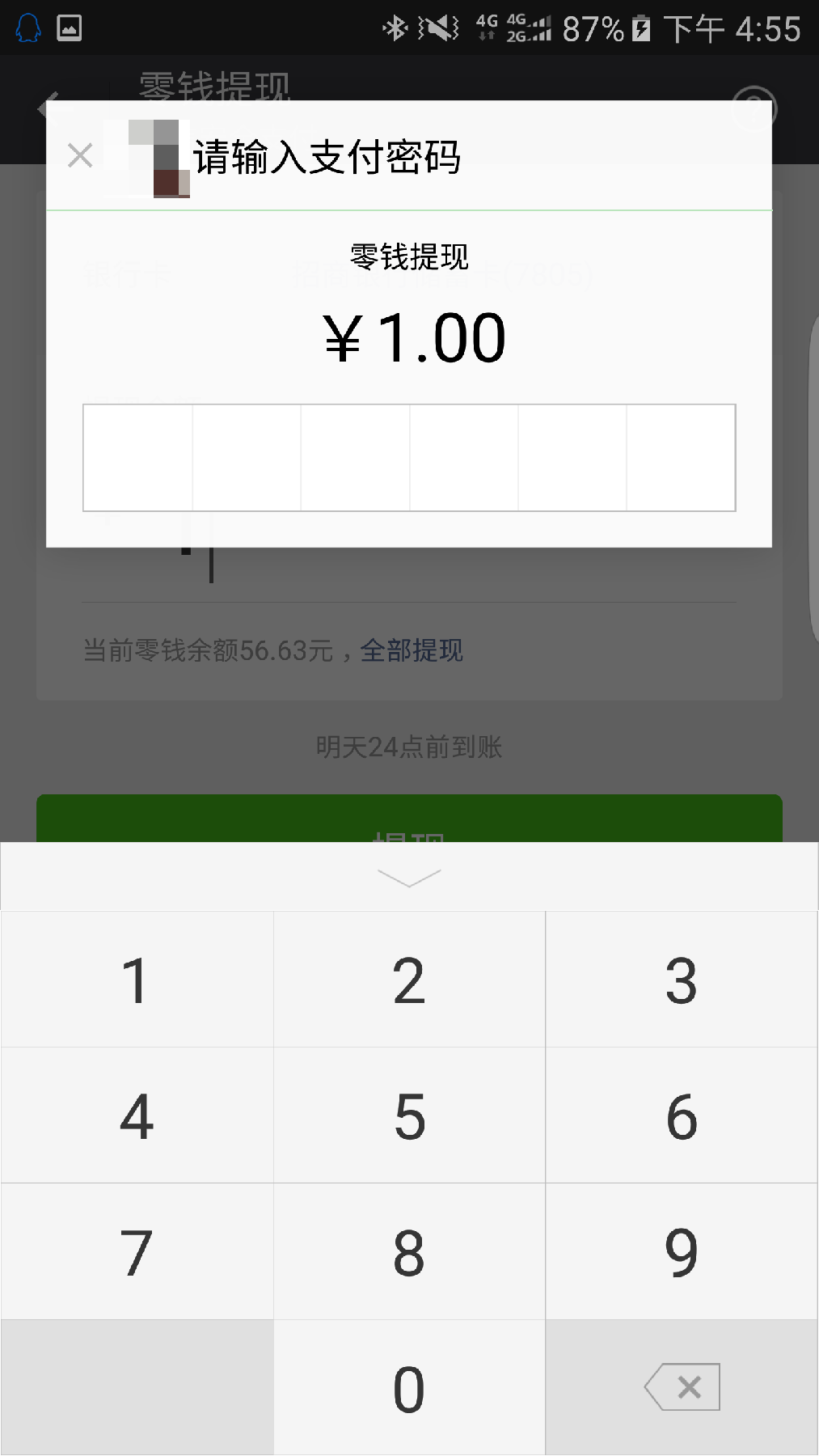Viewport: 819px width, 1456px height.
Task: Enter digit 4 on the keypad
Action: (137, 1116)
